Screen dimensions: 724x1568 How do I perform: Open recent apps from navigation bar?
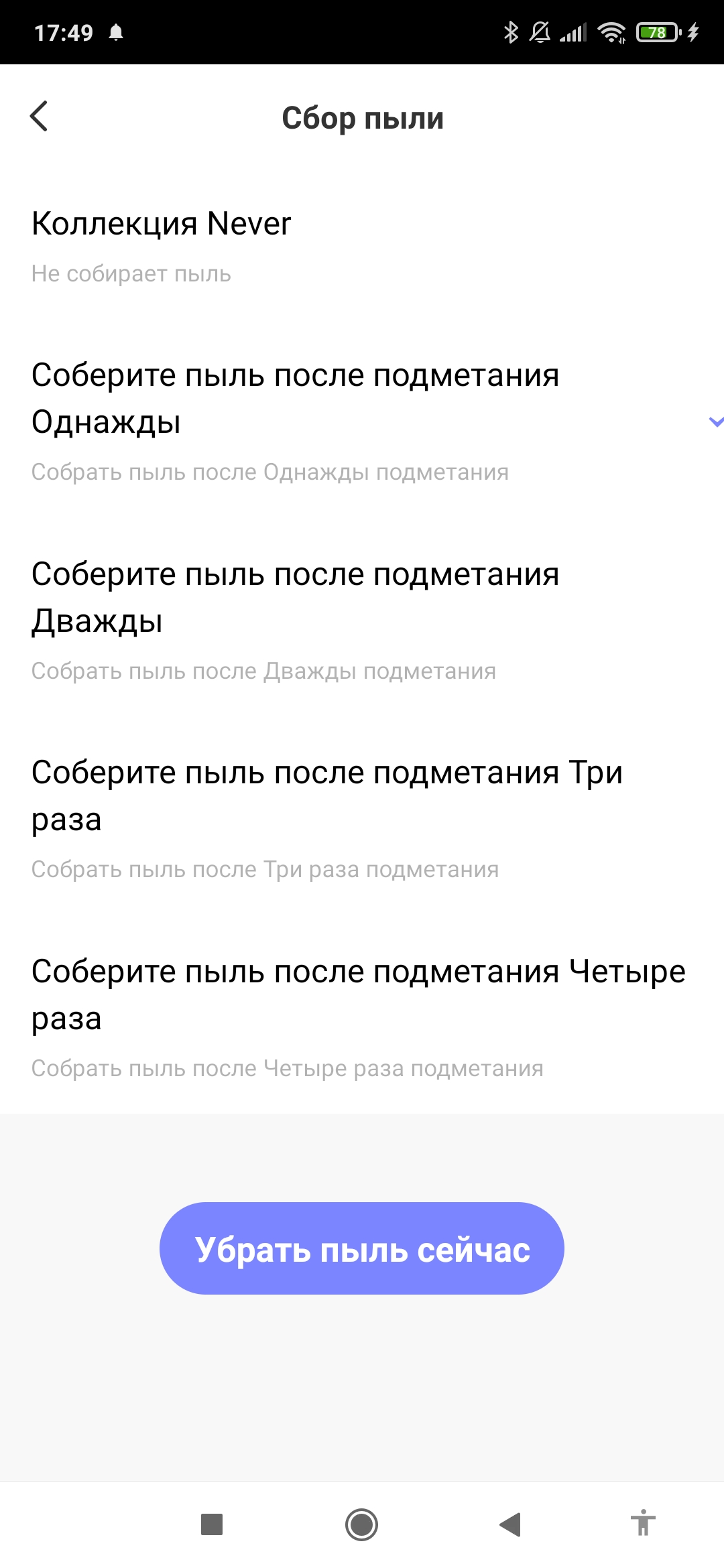pos(212,1524)
